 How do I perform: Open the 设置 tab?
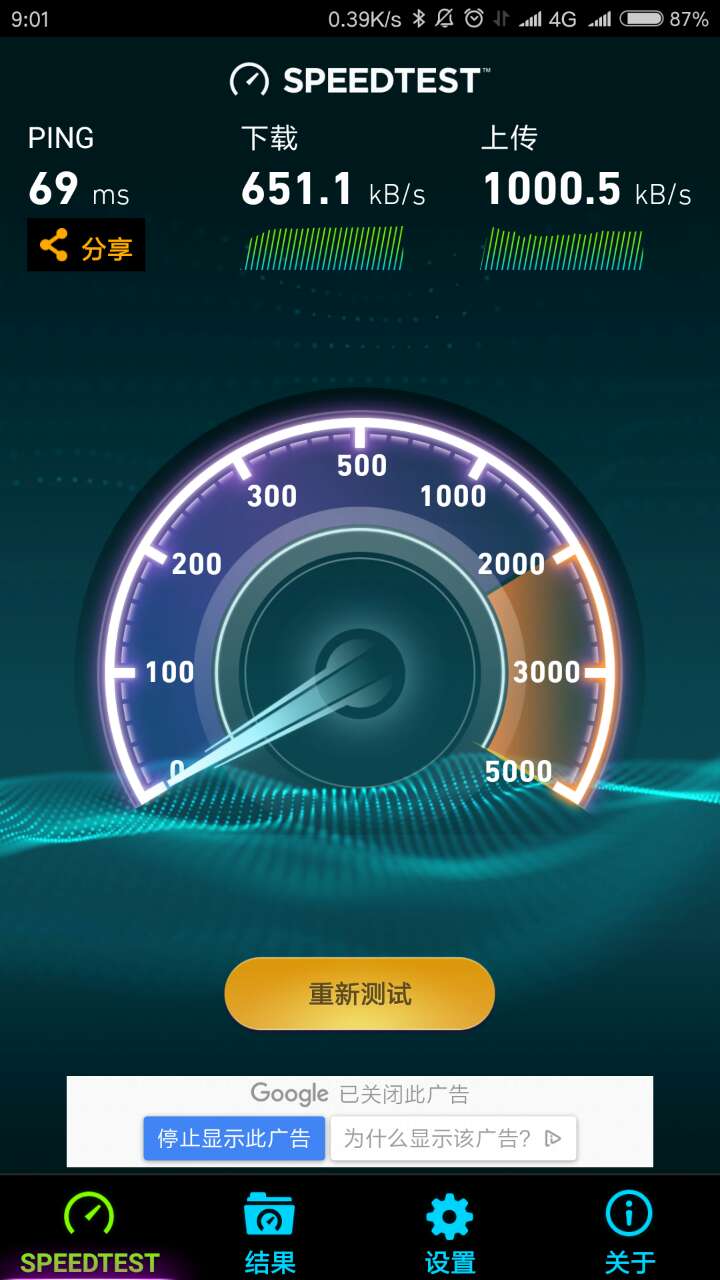coord(449,1230)
